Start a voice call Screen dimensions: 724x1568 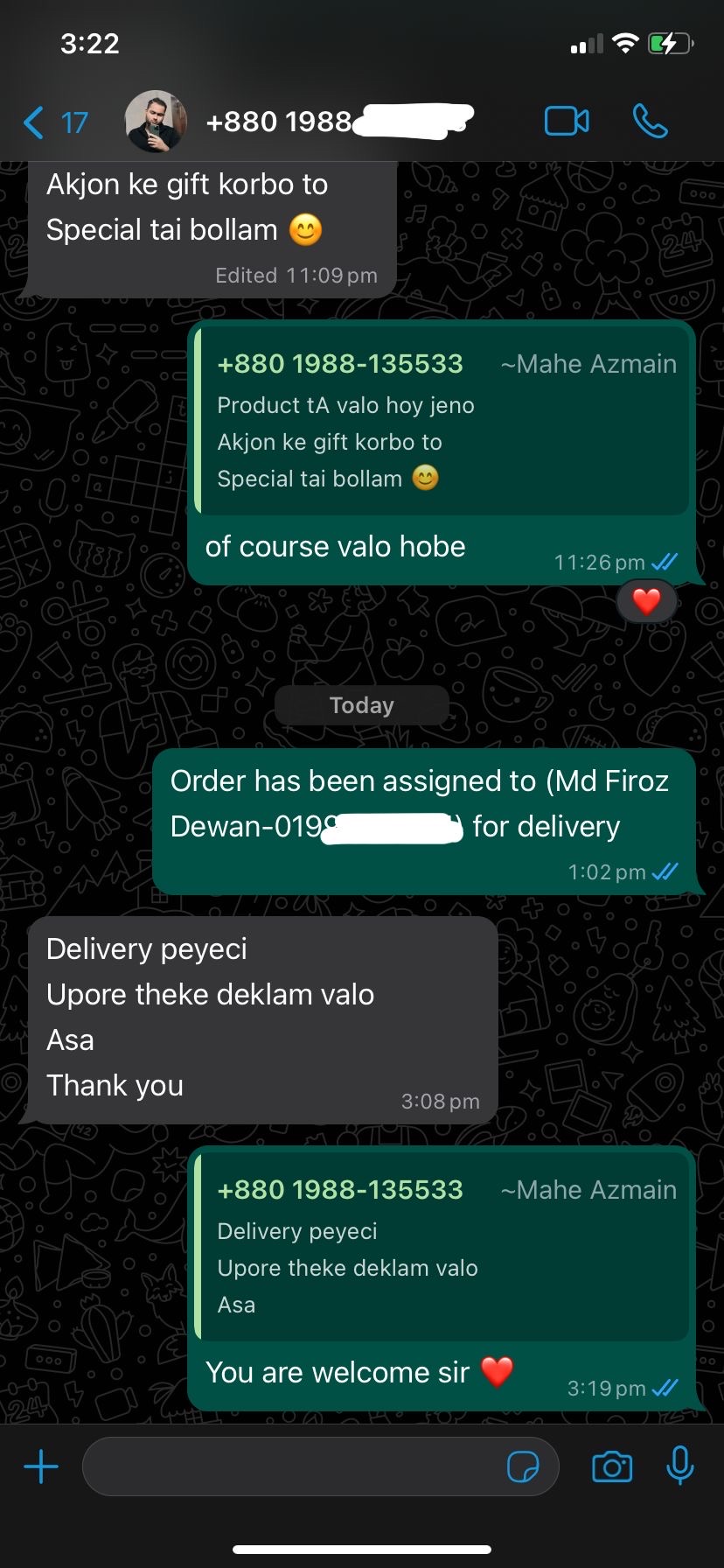coord(650,122)
